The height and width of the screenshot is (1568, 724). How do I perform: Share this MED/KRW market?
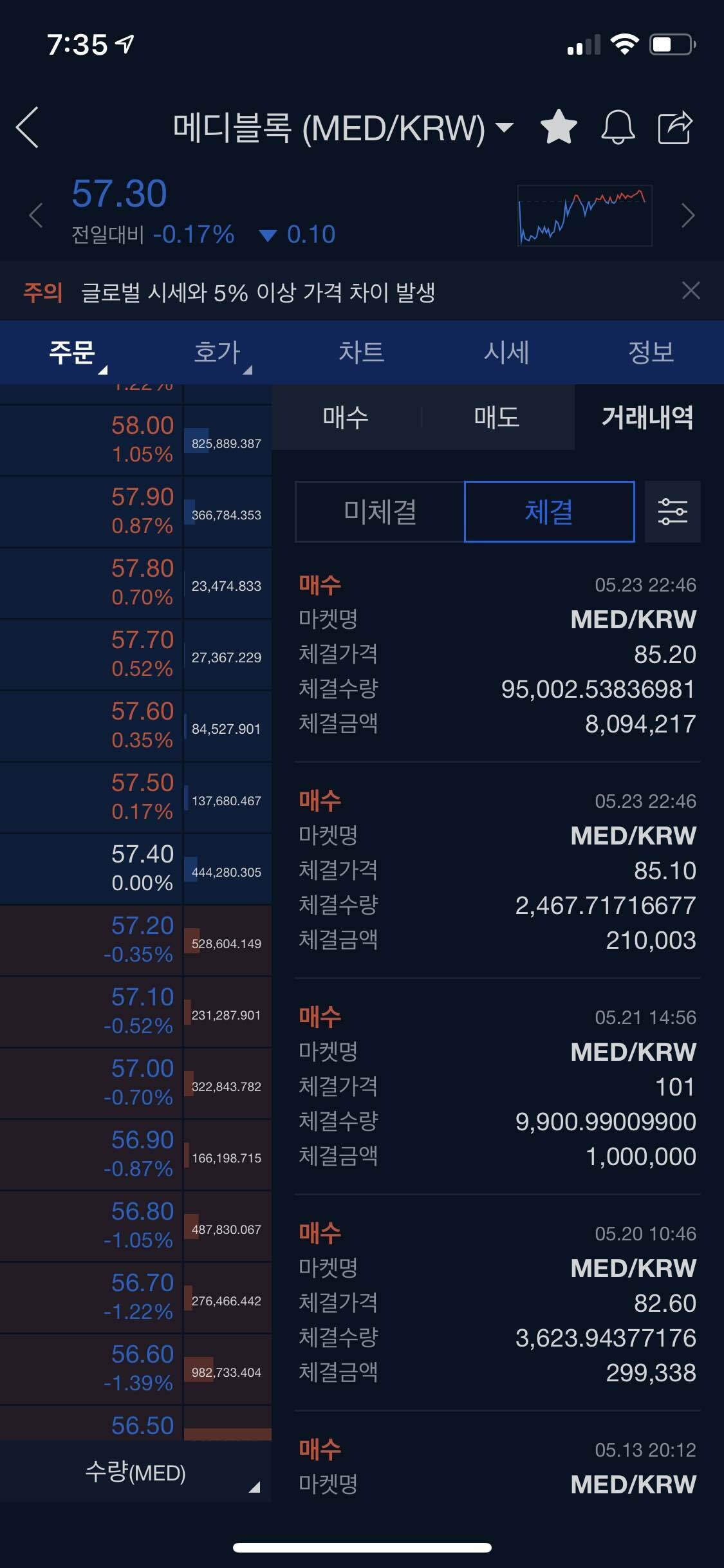(x=674, y=127)
